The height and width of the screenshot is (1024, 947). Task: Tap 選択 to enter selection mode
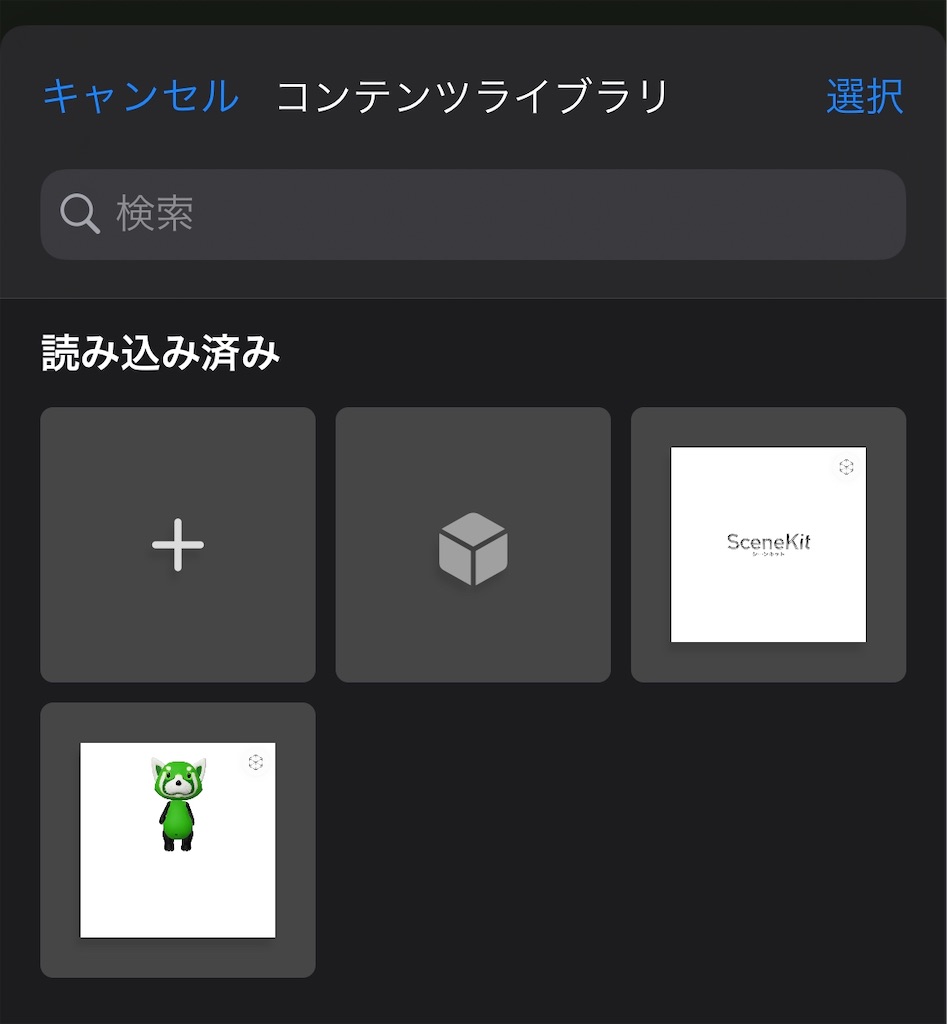point(865,96)
